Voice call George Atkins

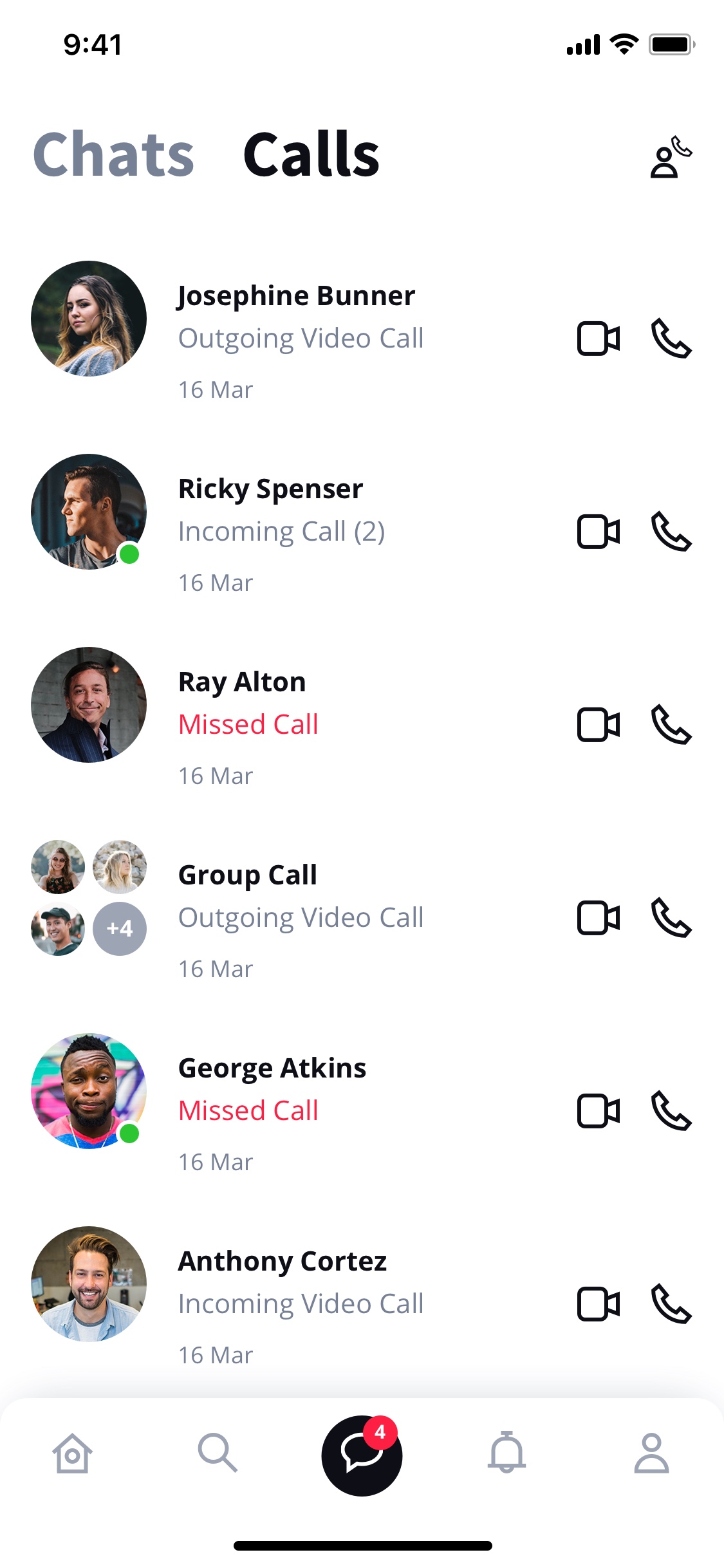point(671,1111)
